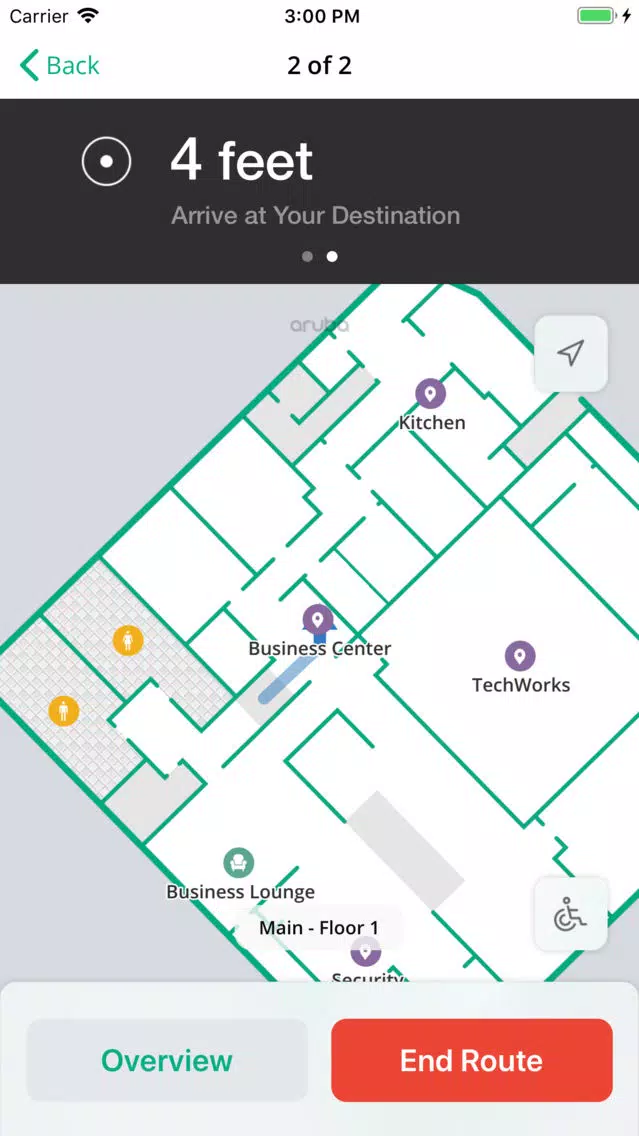This screenshot has width=639, height=1136.
Task: Select the Kitchen map pin
Action: point(430,394)
